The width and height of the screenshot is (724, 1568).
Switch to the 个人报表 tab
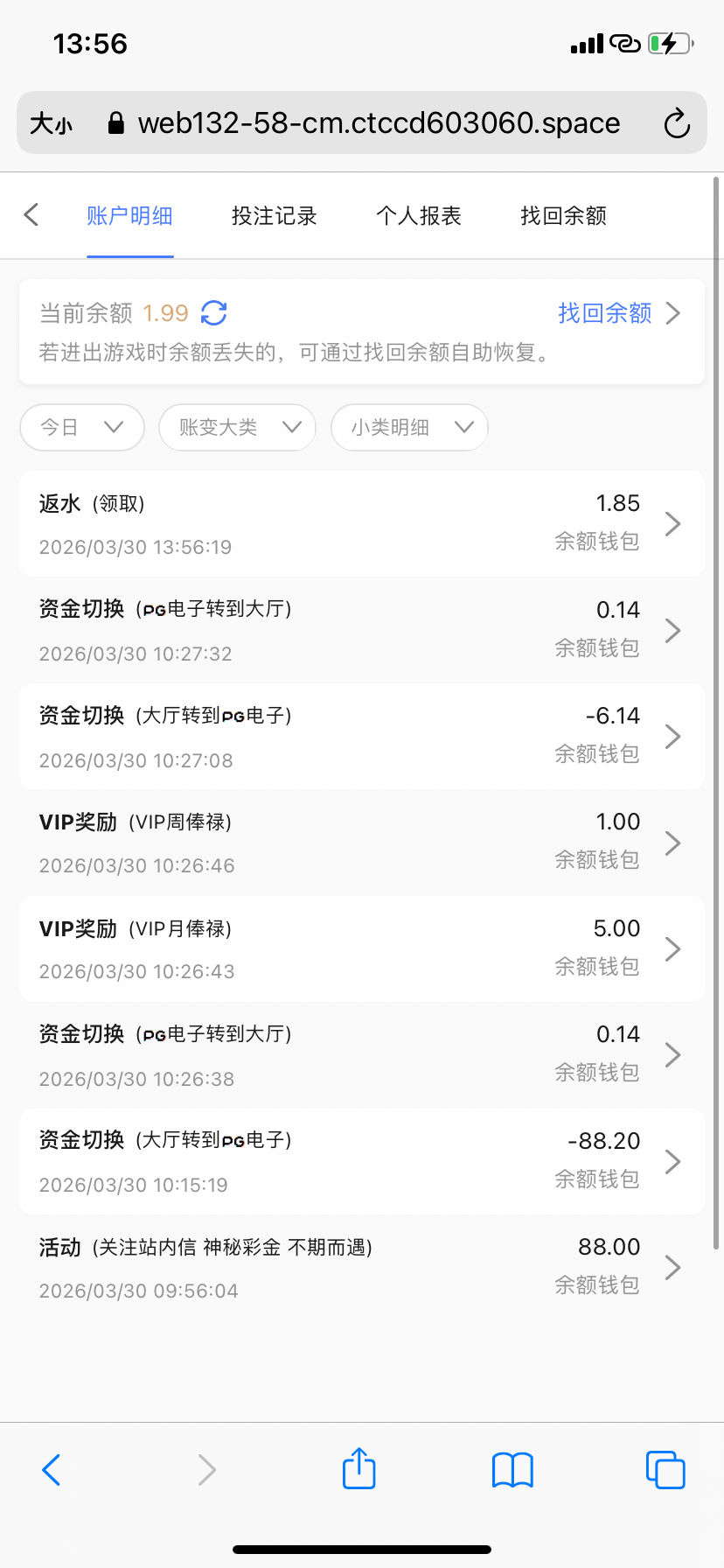[x=419, y=216]
